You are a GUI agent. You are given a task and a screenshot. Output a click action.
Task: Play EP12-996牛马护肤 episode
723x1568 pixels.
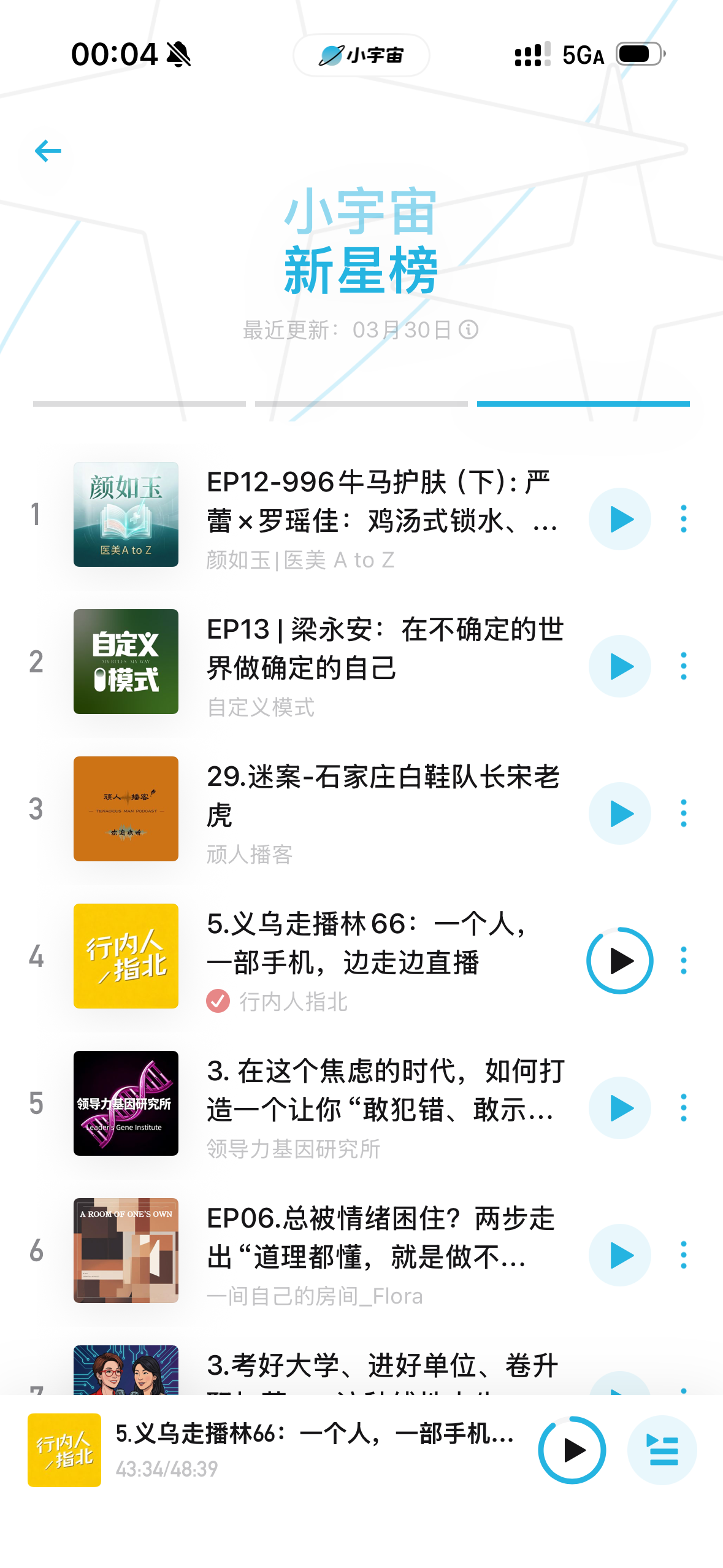point(619,519)
